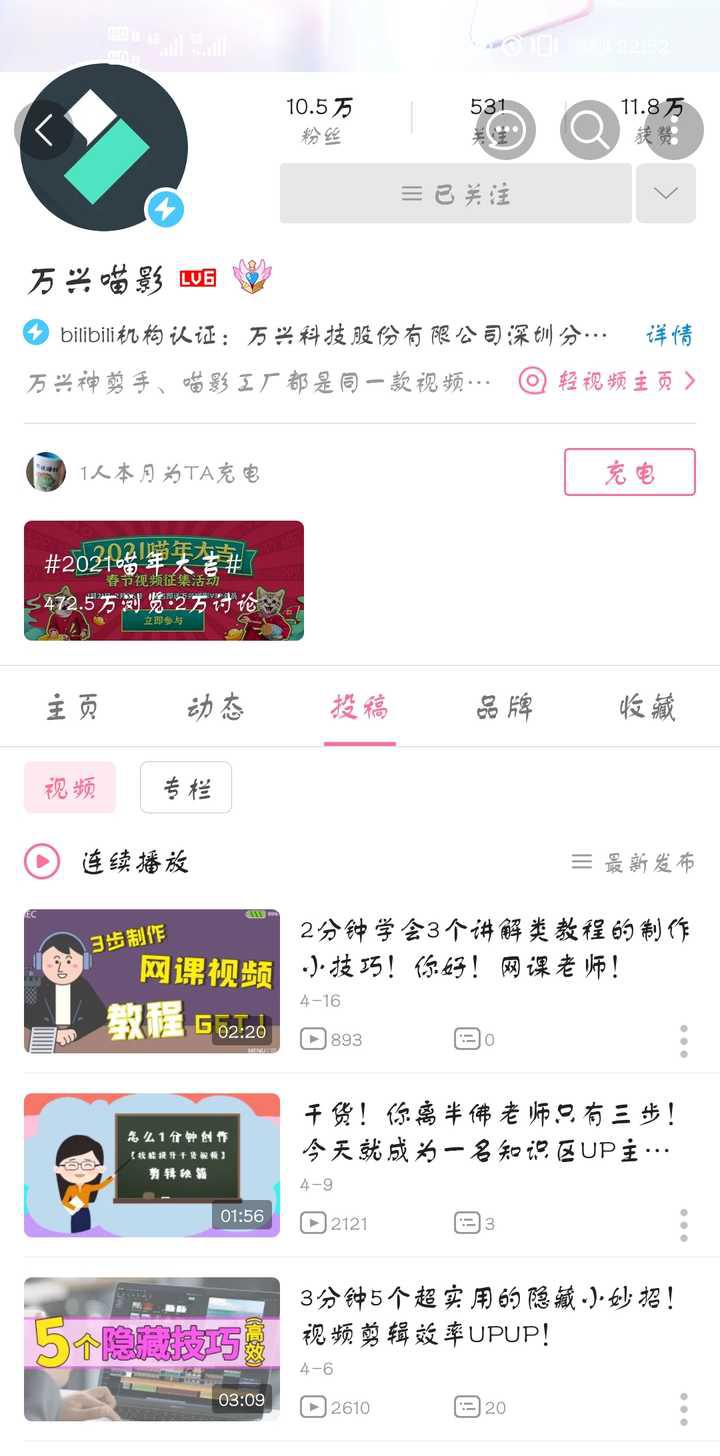
Task: Switch to the 动态 tab
Action: (x=215, y=708)
